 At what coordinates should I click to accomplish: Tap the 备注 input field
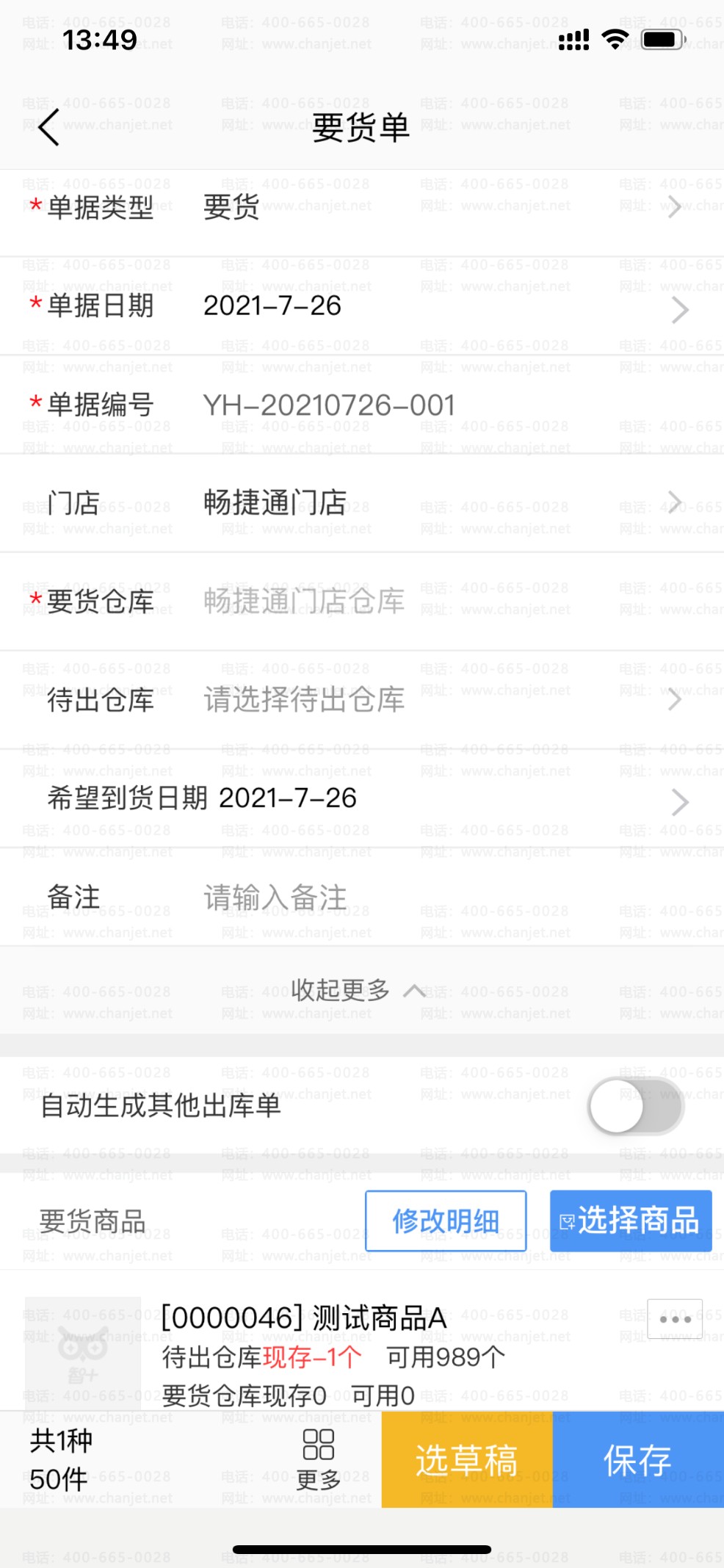coord(441,897)
